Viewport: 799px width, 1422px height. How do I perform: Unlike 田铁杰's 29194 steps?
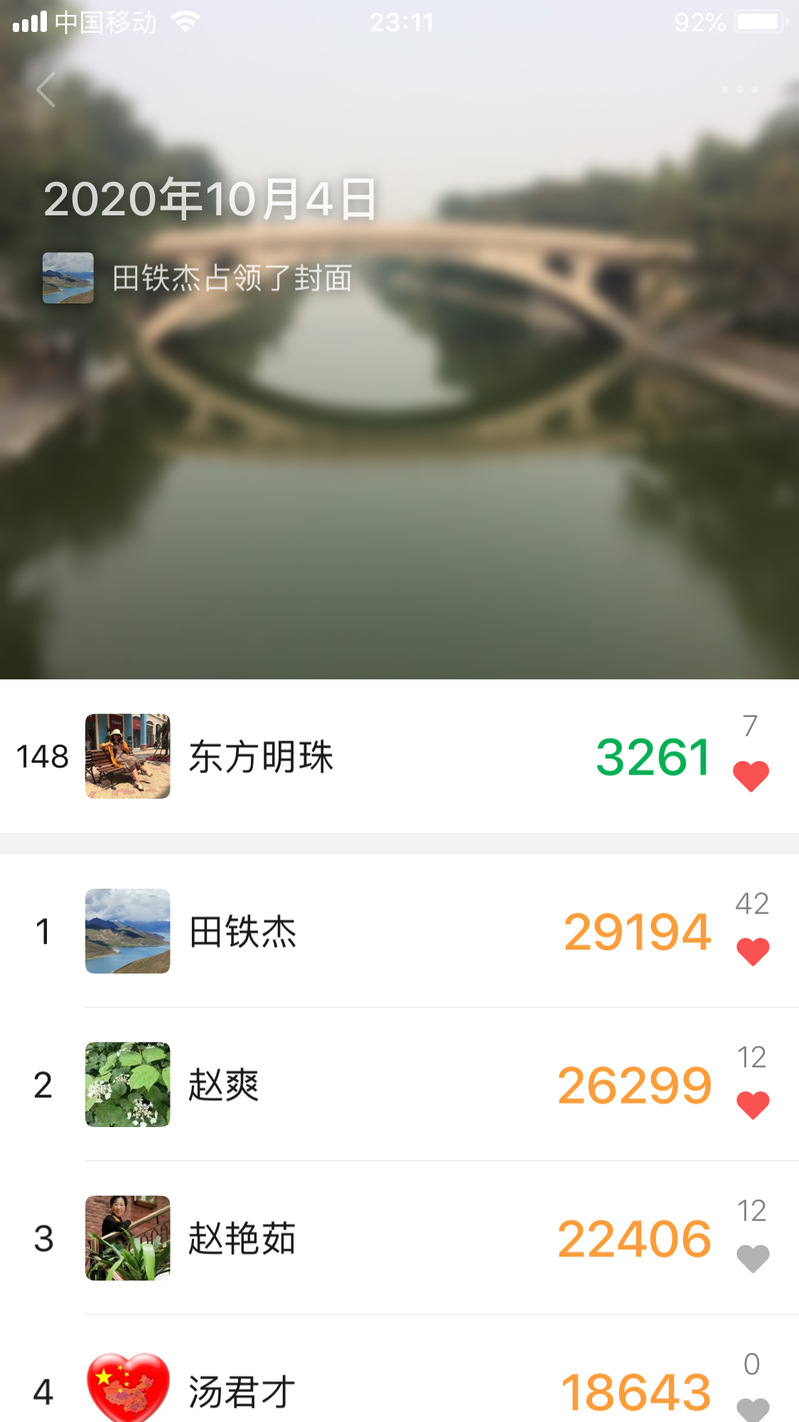[x=753, y=951]
